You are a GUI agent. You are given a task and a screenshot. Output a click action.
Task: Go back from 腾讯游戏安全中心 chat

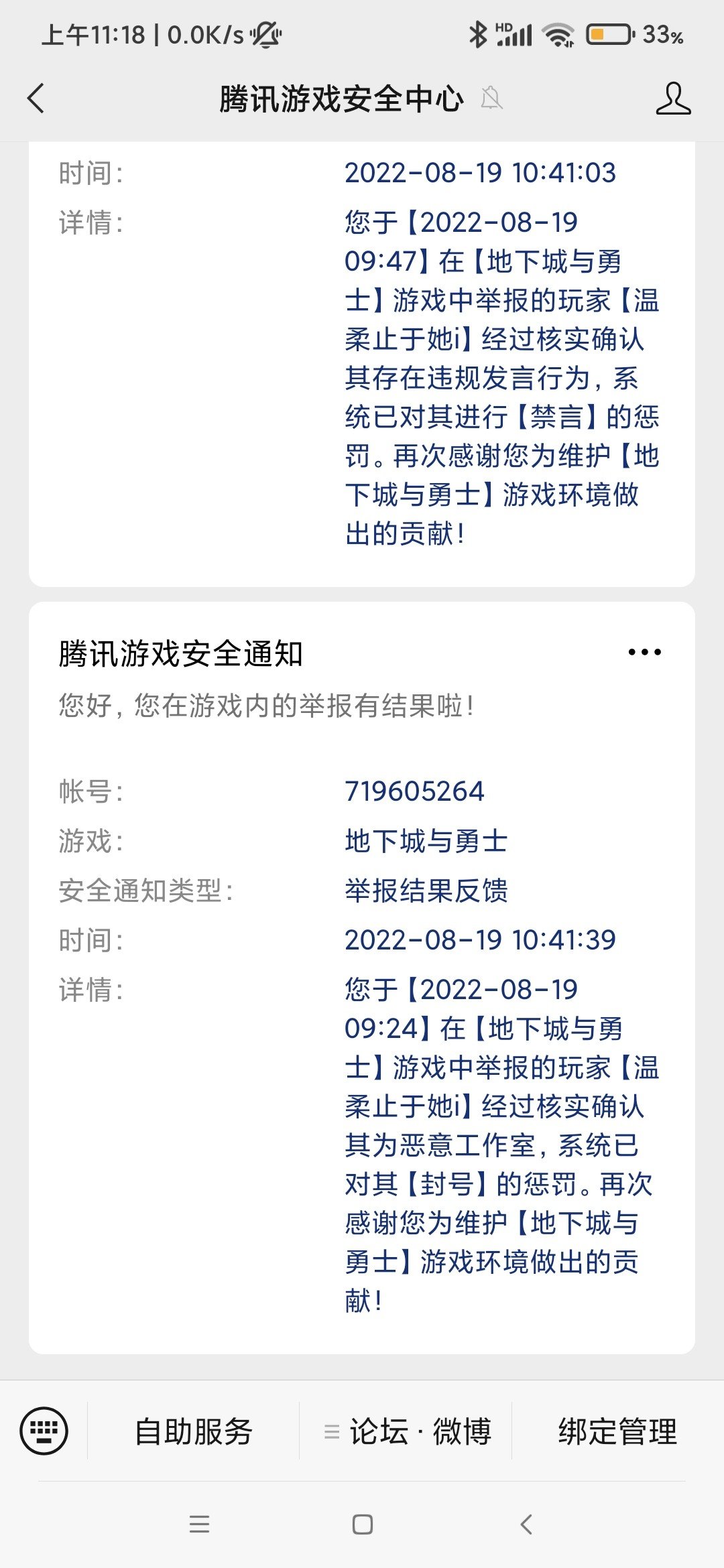tap(36, 99)
